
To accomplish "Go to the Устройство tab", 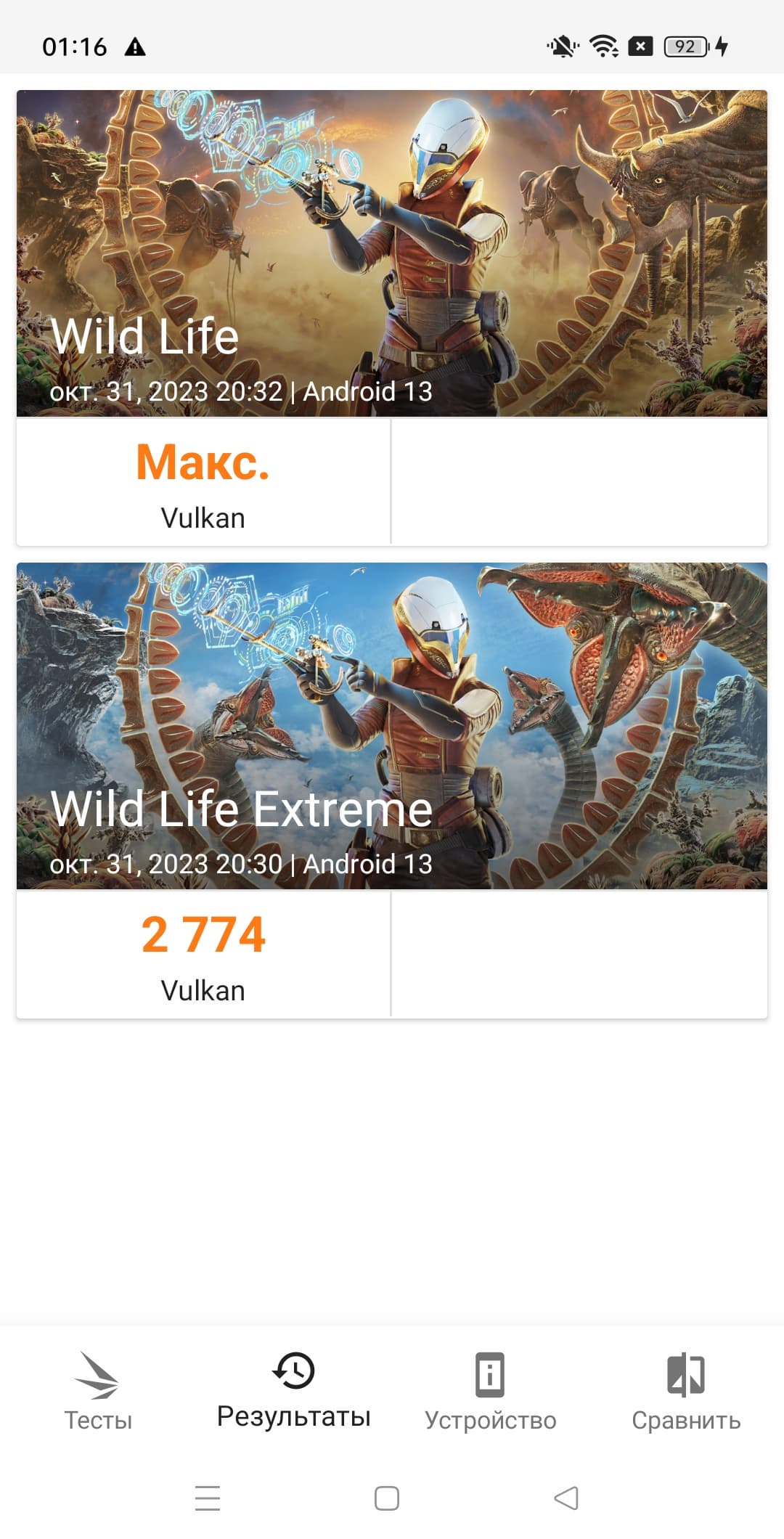I will tap(490, 1392).
